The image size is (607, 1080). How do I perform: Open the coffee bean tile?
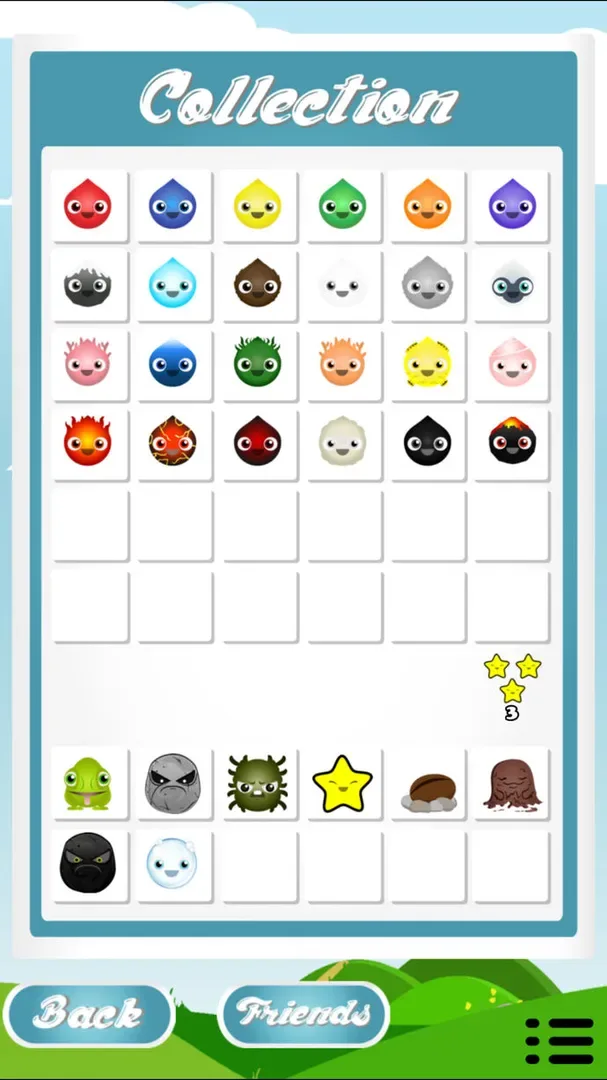427,784
